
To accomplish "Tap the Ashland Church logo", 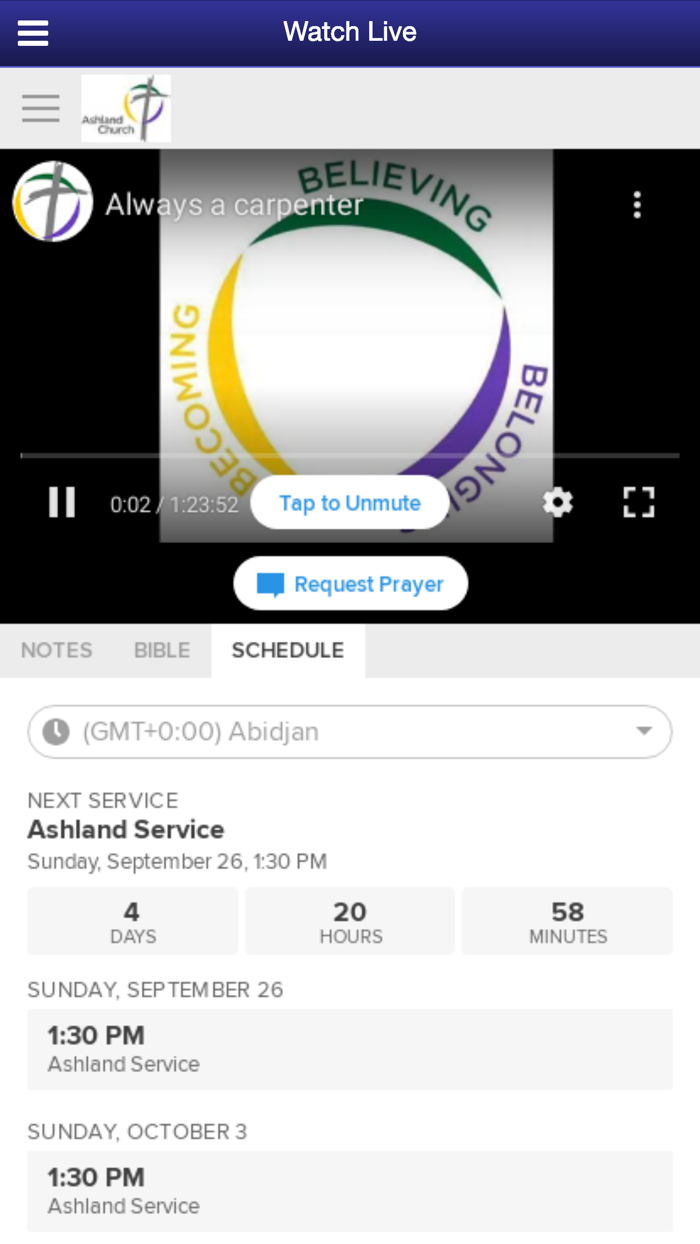I will tap(126, 108).
